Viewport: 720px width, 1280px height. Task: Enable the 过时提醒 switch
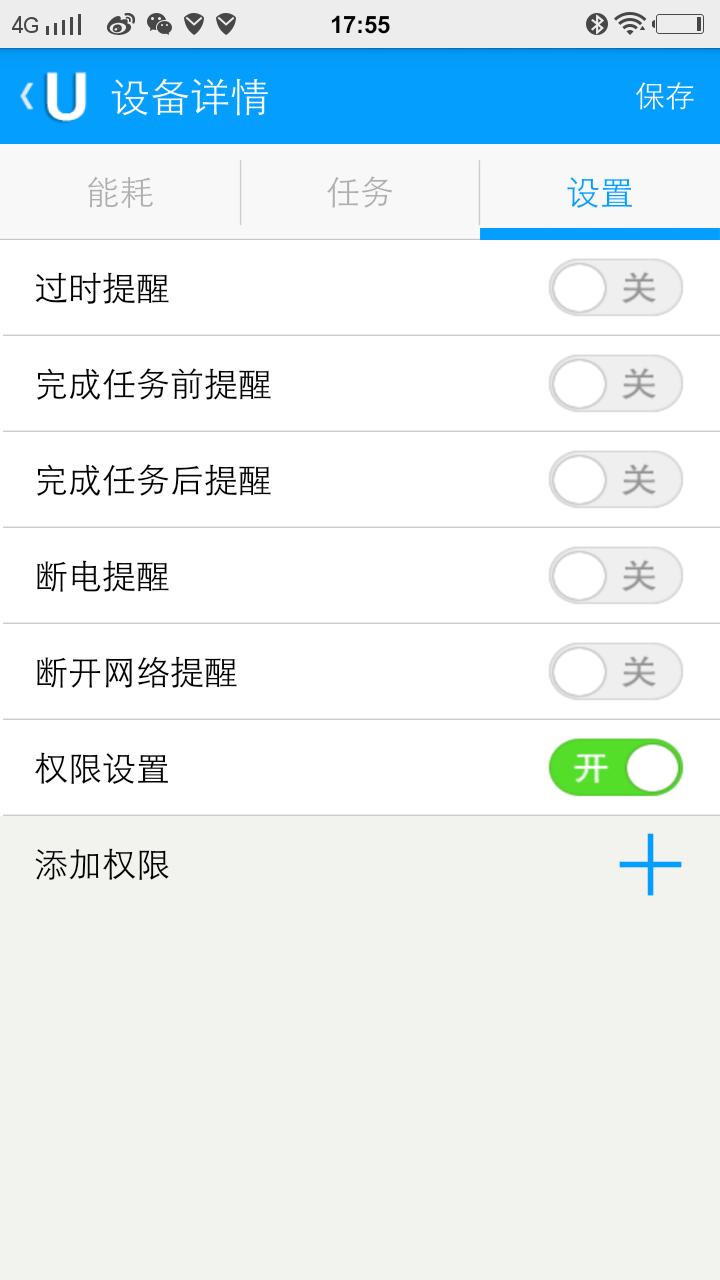coord(616,288)
